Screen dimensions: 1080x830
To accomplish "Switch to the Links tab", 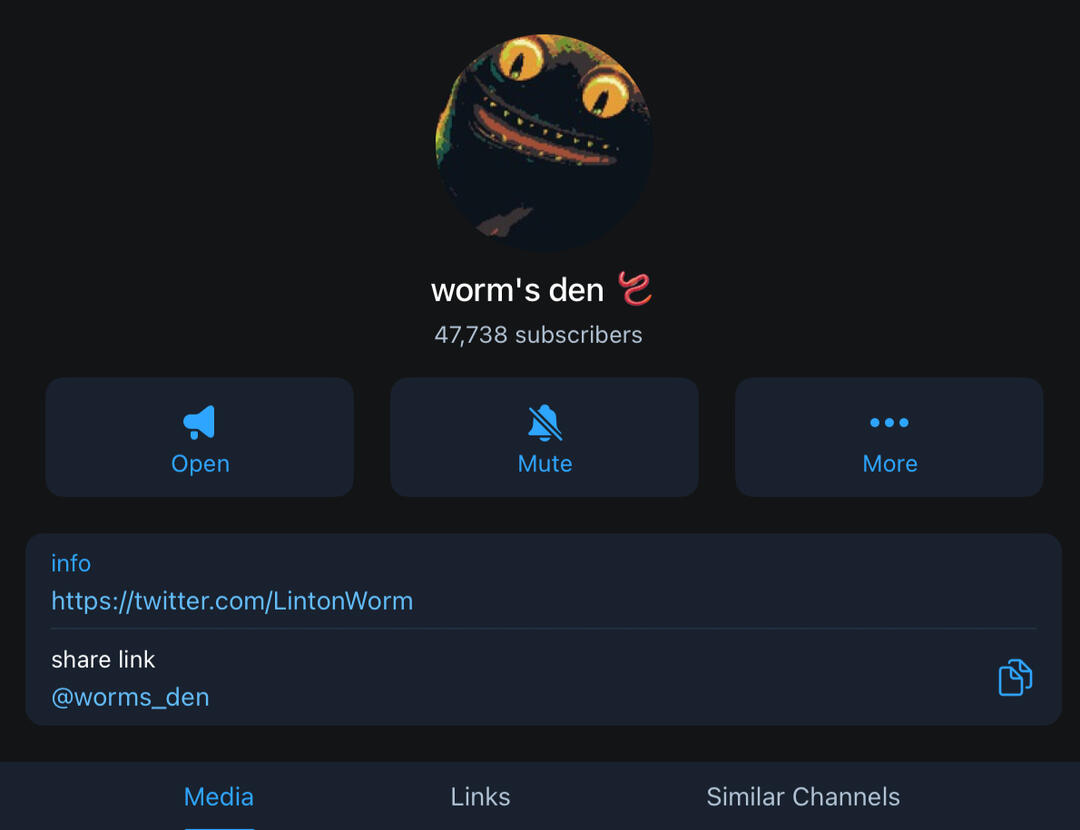I will pyautogui.click(x=480, y=797).
